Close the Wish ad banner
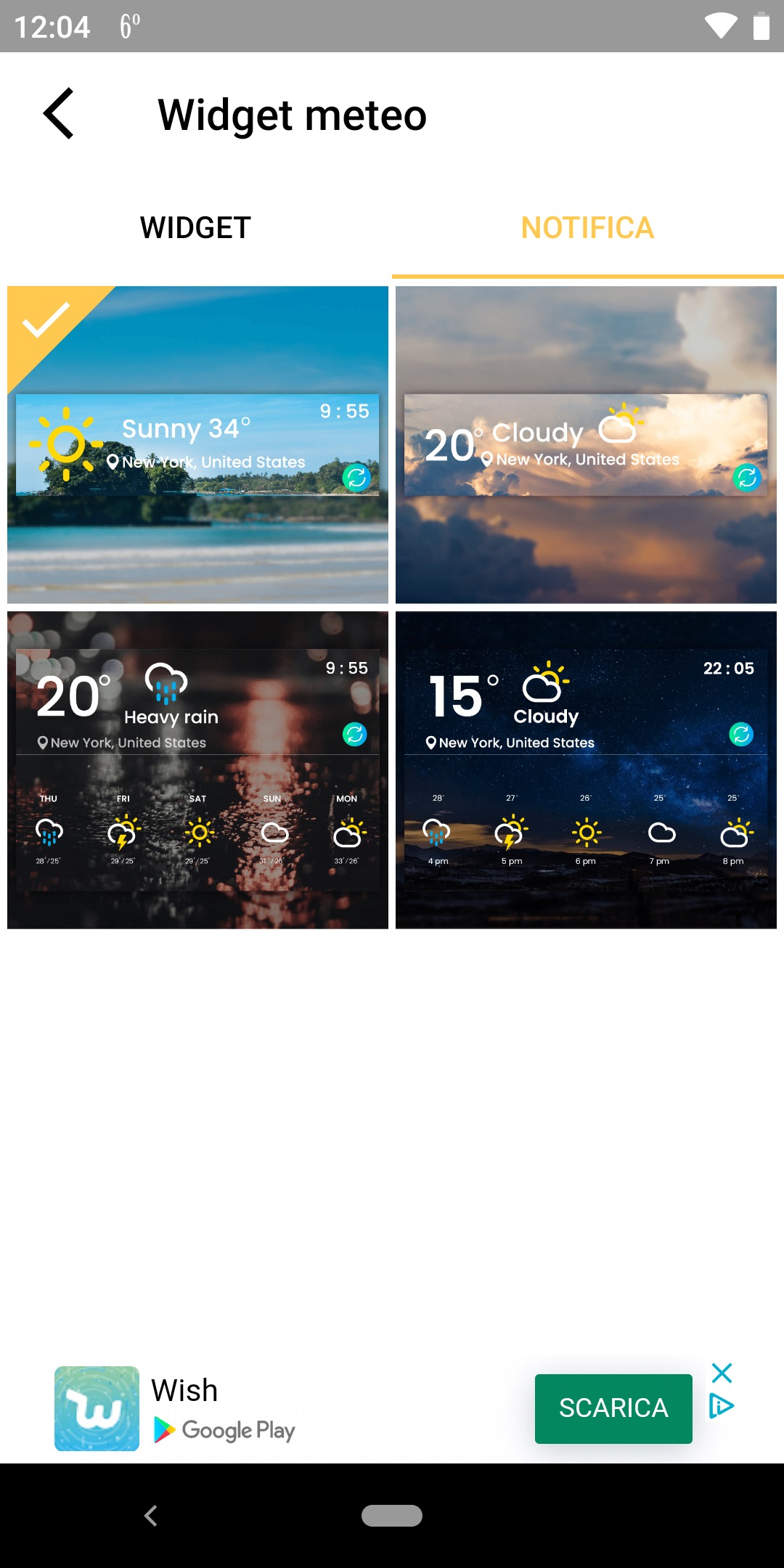The height and width of the screenshot is (1568, 784). click(722, 1373)
